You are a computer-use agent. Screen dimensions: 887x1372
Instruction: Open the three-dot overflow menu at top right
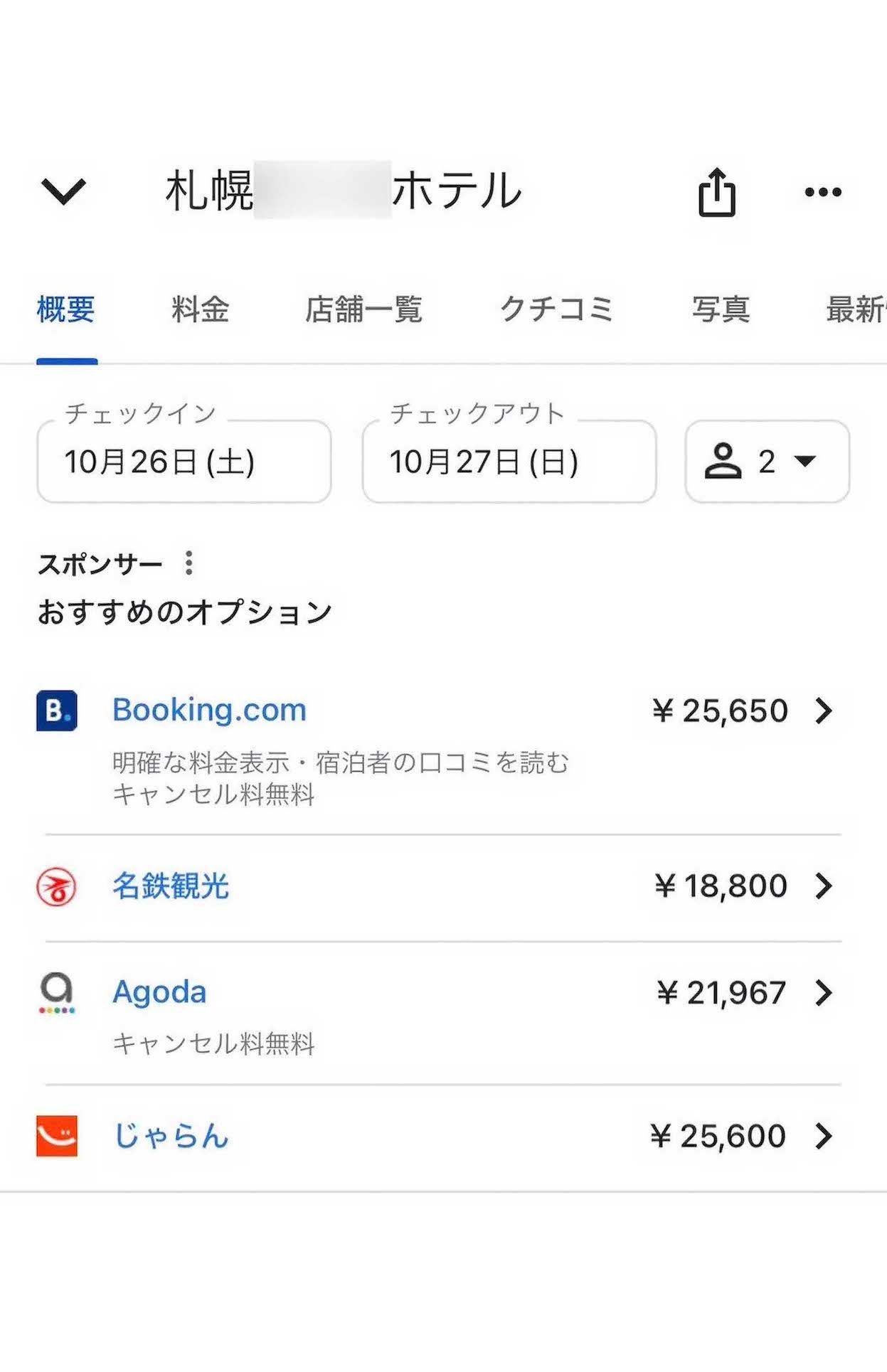[822, 192]
